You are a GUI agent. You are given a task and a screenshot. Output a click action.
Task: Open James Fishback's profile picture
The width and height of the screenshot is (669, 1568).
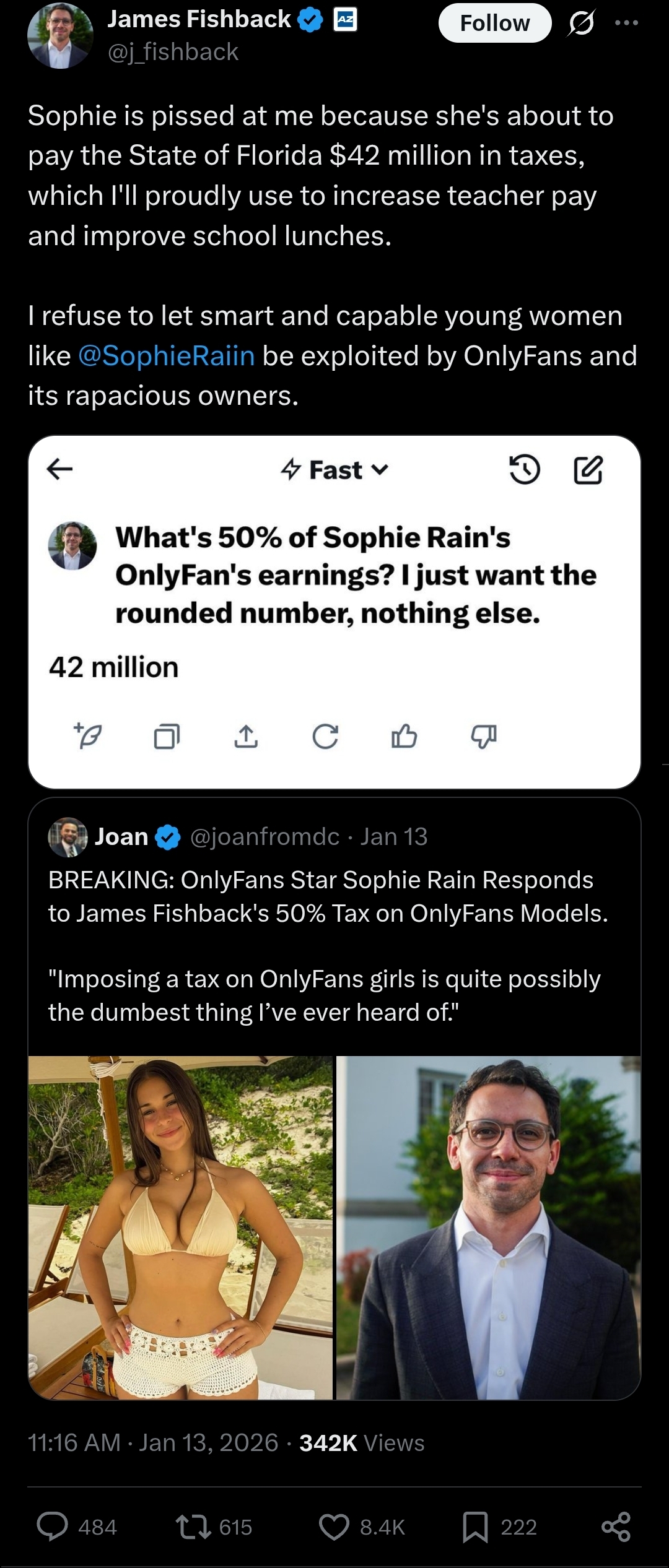tap(60, 35)
